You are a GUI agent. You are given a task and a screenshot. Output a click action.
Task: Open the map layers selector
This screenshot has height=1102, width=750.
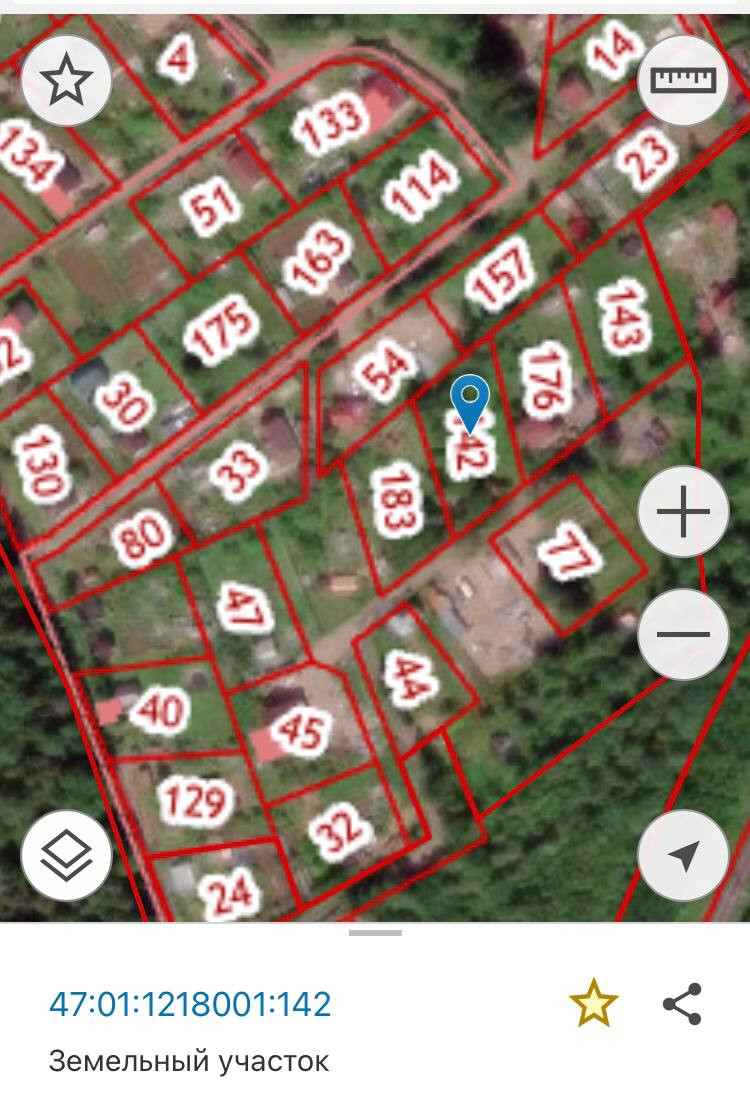point(66,855)
